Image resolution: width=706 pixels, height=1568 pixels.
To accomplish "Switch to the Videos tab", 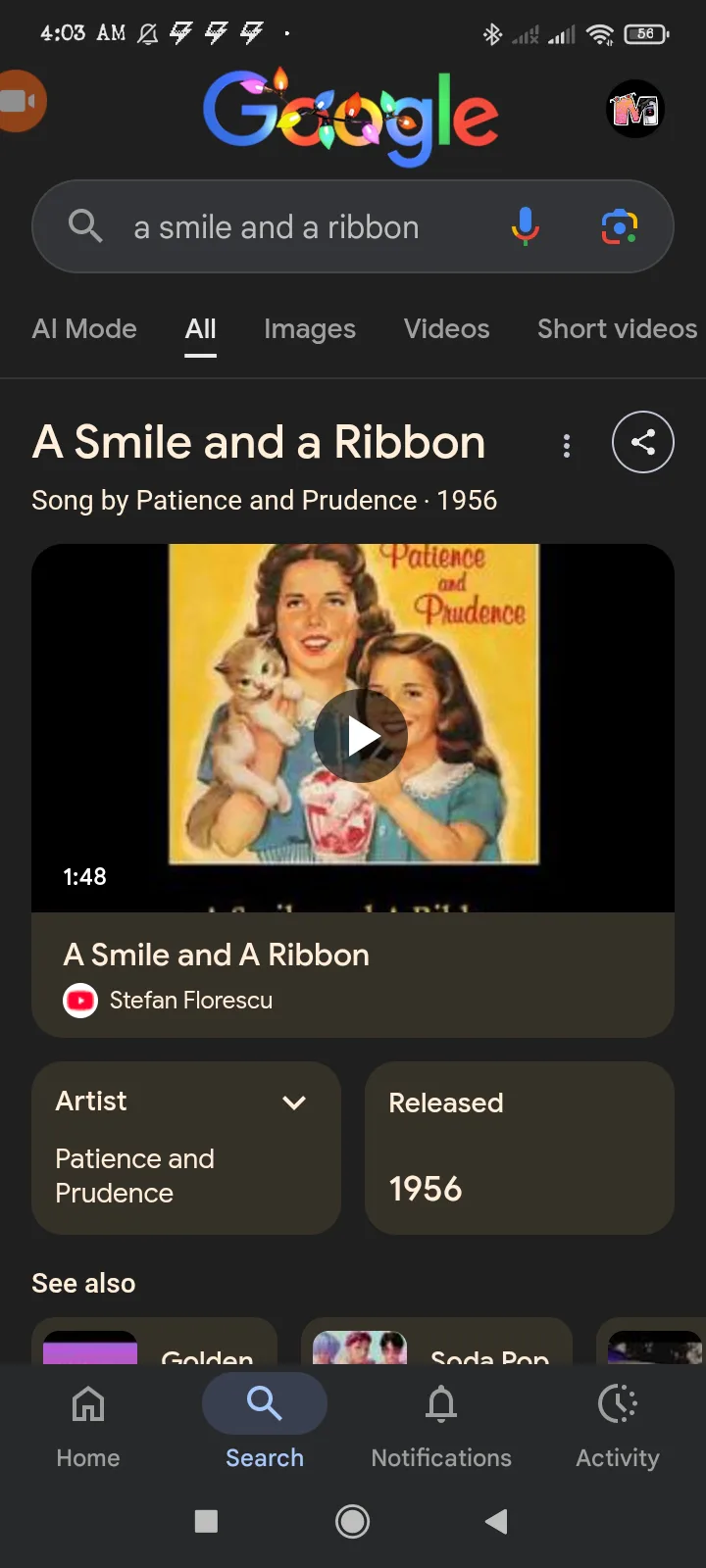I will (x=446, y=329).
